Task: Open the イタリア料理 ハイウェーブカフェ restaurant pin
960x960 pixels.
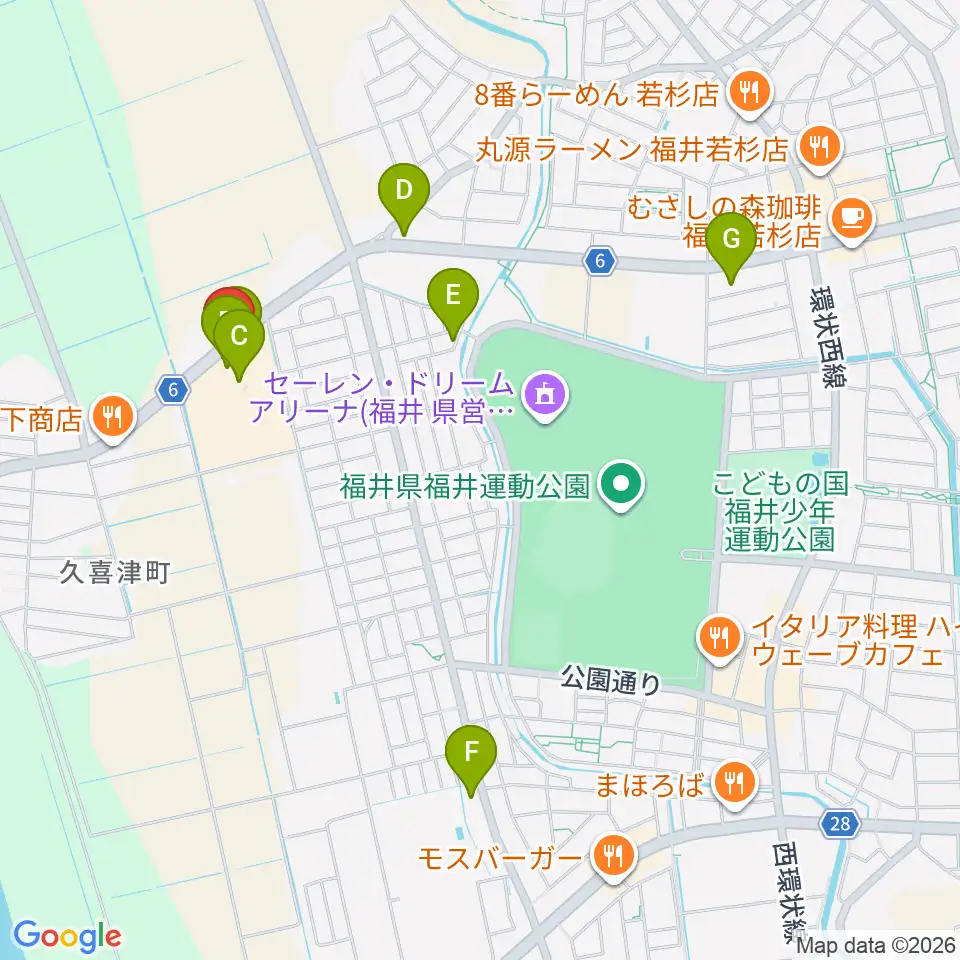Action: (720, 640)
